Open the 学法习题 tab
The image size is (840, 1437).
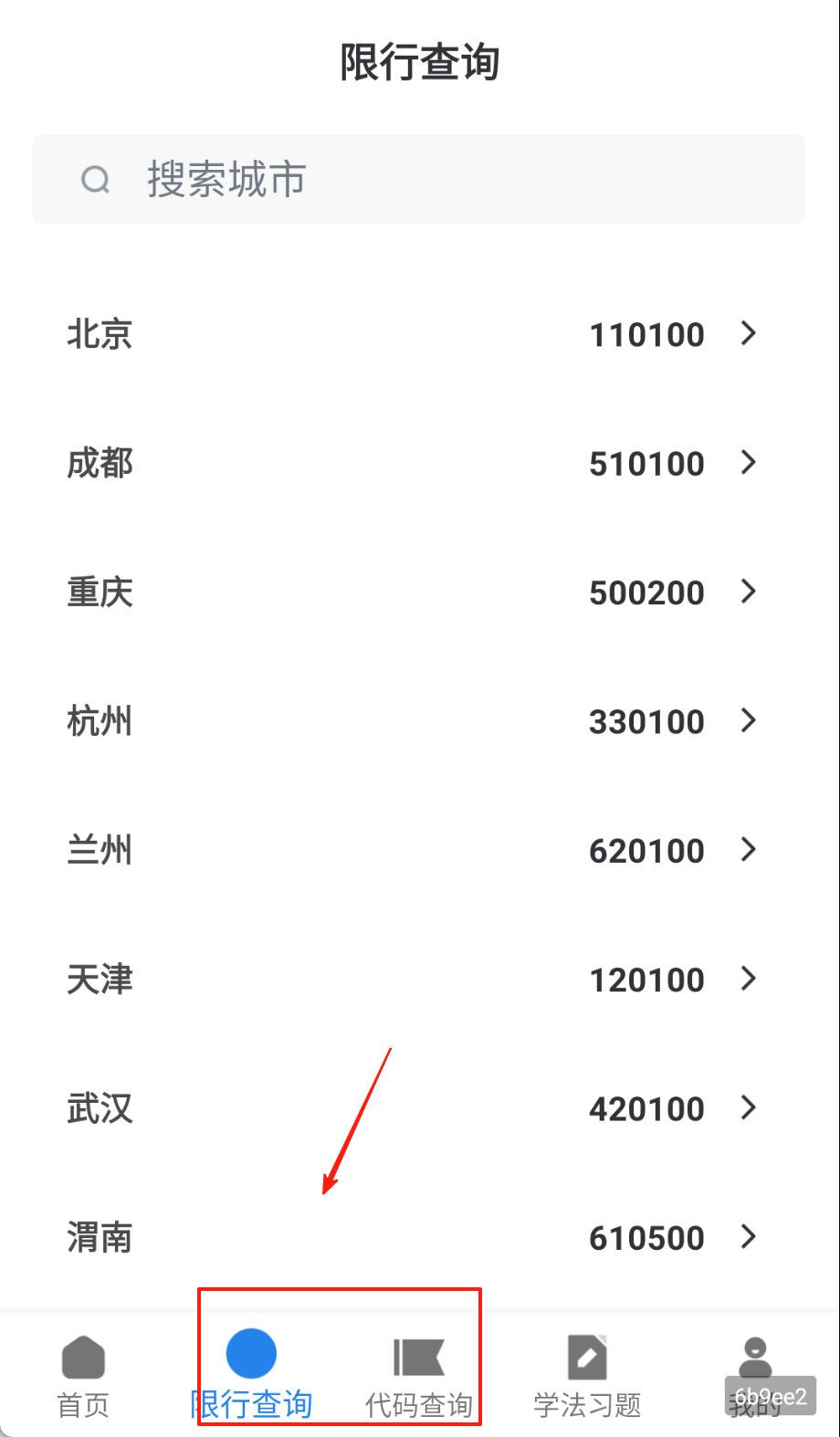tap(587, 1376)
